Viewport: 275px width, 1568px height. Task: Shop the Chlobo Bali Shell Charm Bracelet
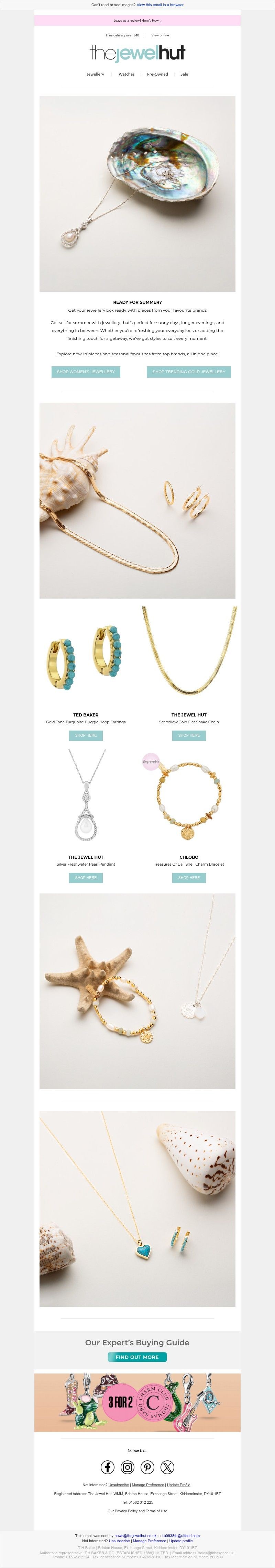point(189,878)
